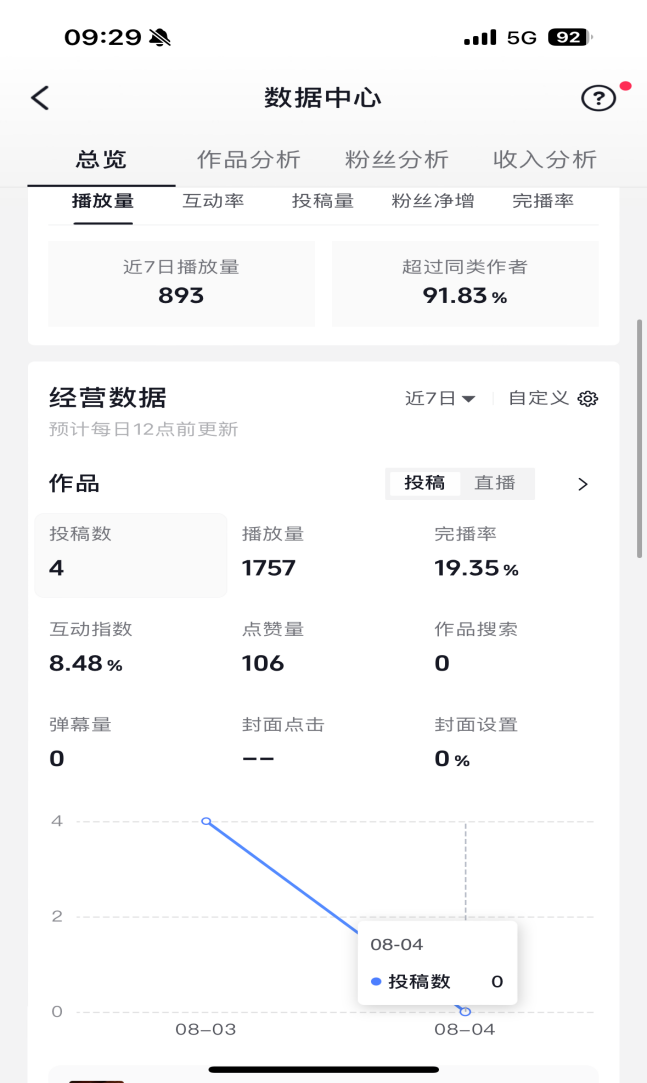Select the 投稿量 sub-tab
This screenshot has height=1083, width=647.
point(323,200)
